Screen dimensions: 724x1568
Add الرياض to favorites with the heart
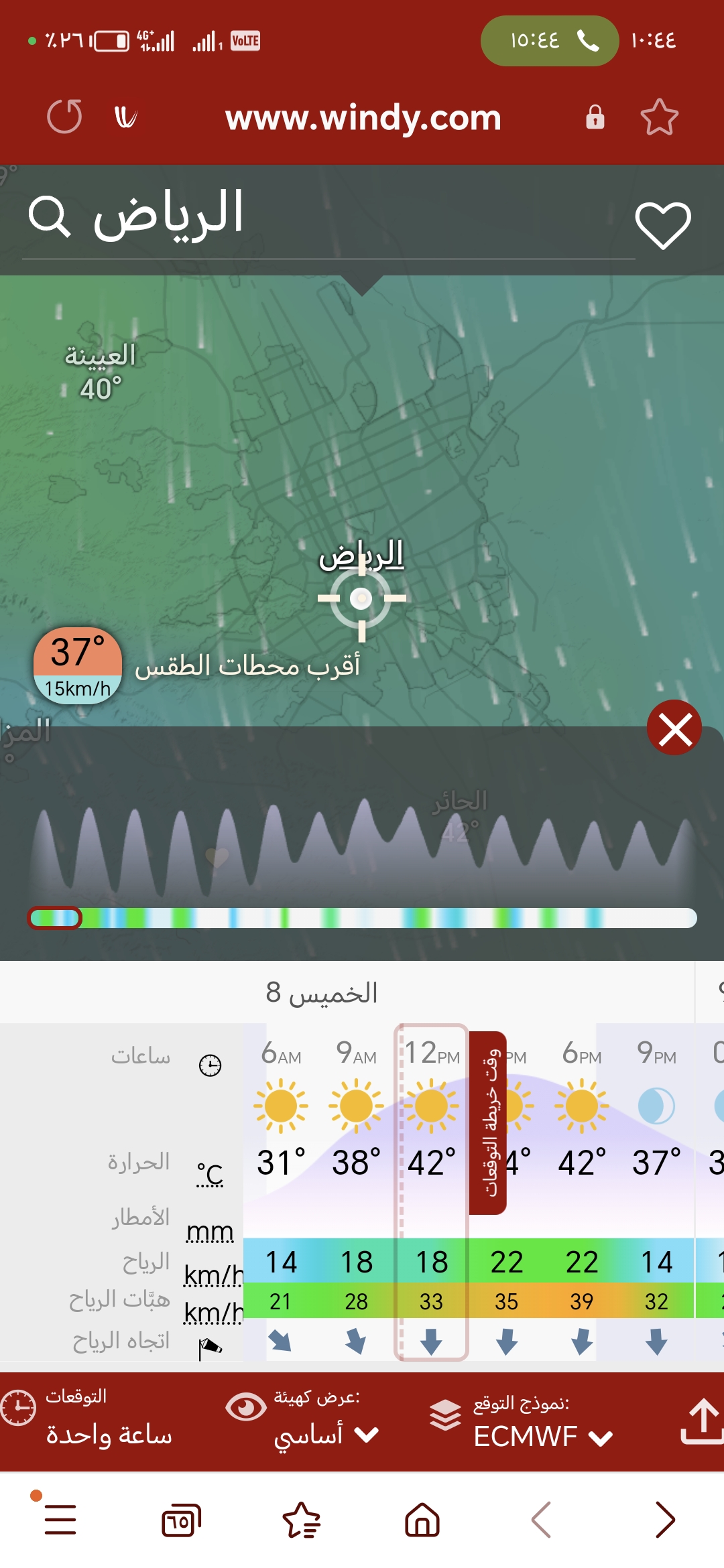click(x=663, y=225)
